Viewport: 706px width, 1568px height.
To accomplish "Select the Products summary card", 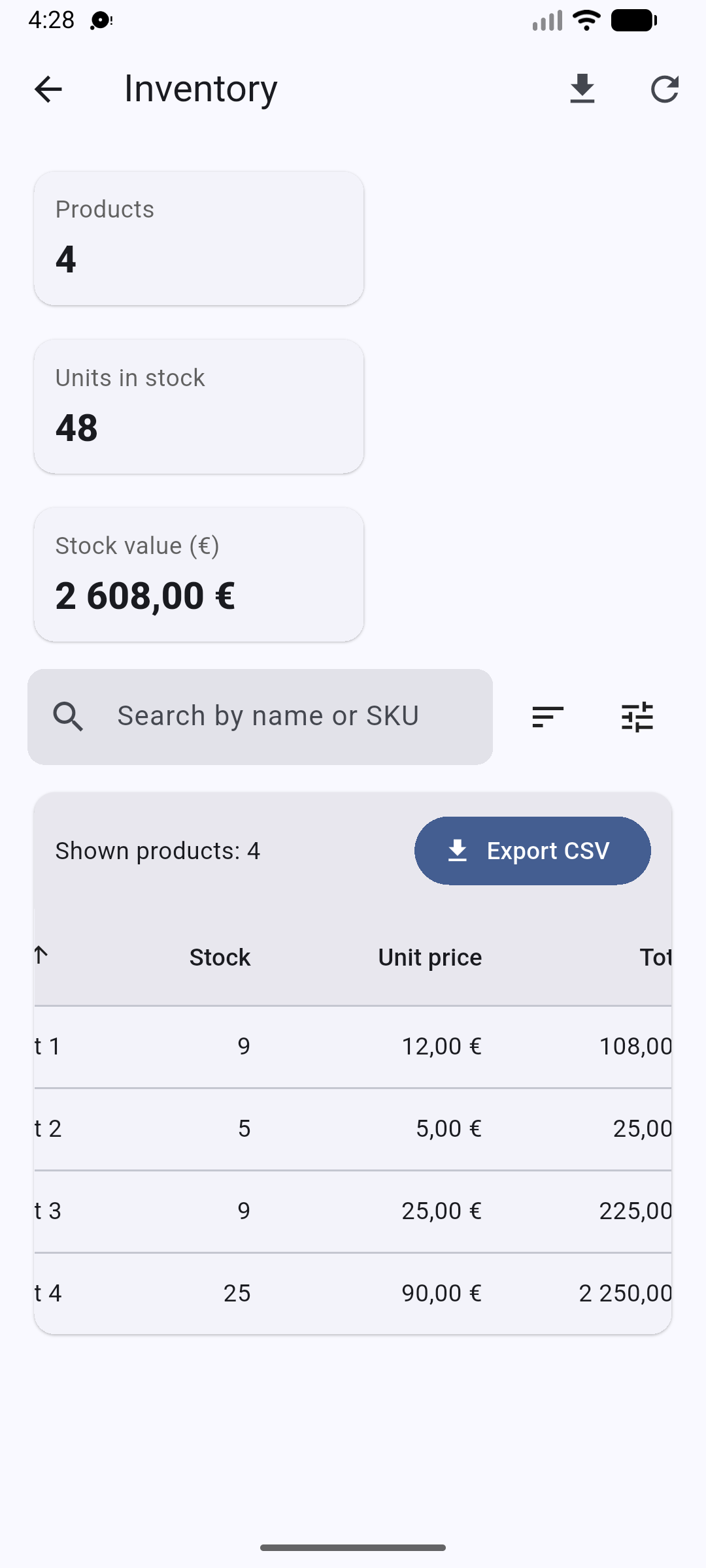I will click(198, 238).
